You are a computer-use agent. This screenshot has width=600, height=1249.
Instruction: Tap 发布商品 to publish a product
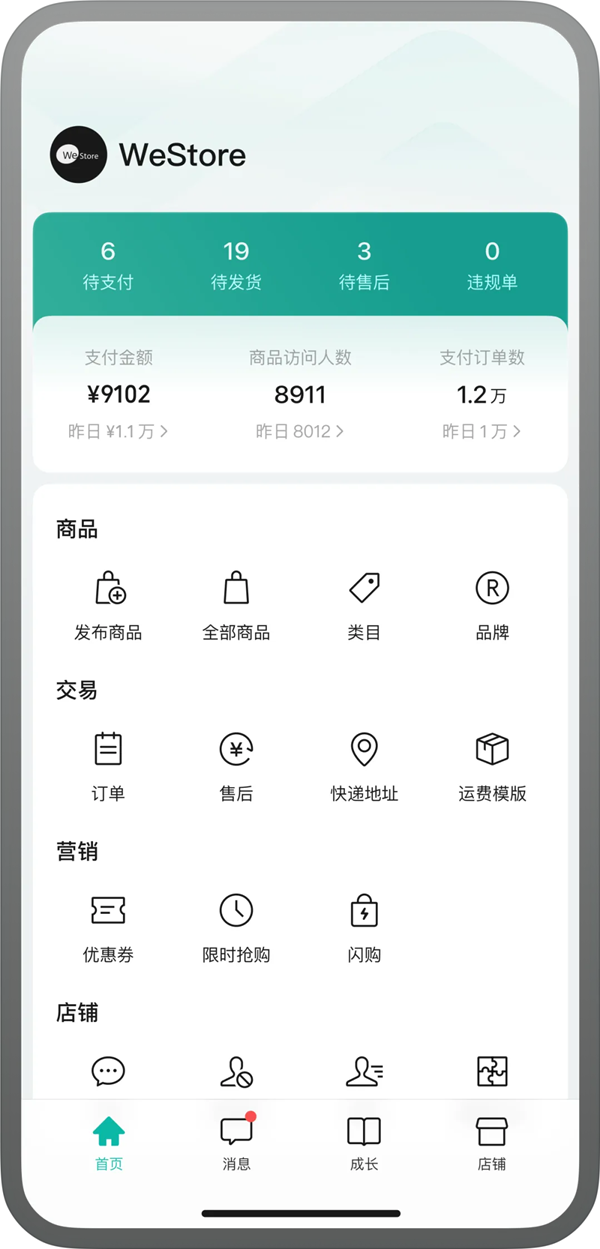point(108,605)
